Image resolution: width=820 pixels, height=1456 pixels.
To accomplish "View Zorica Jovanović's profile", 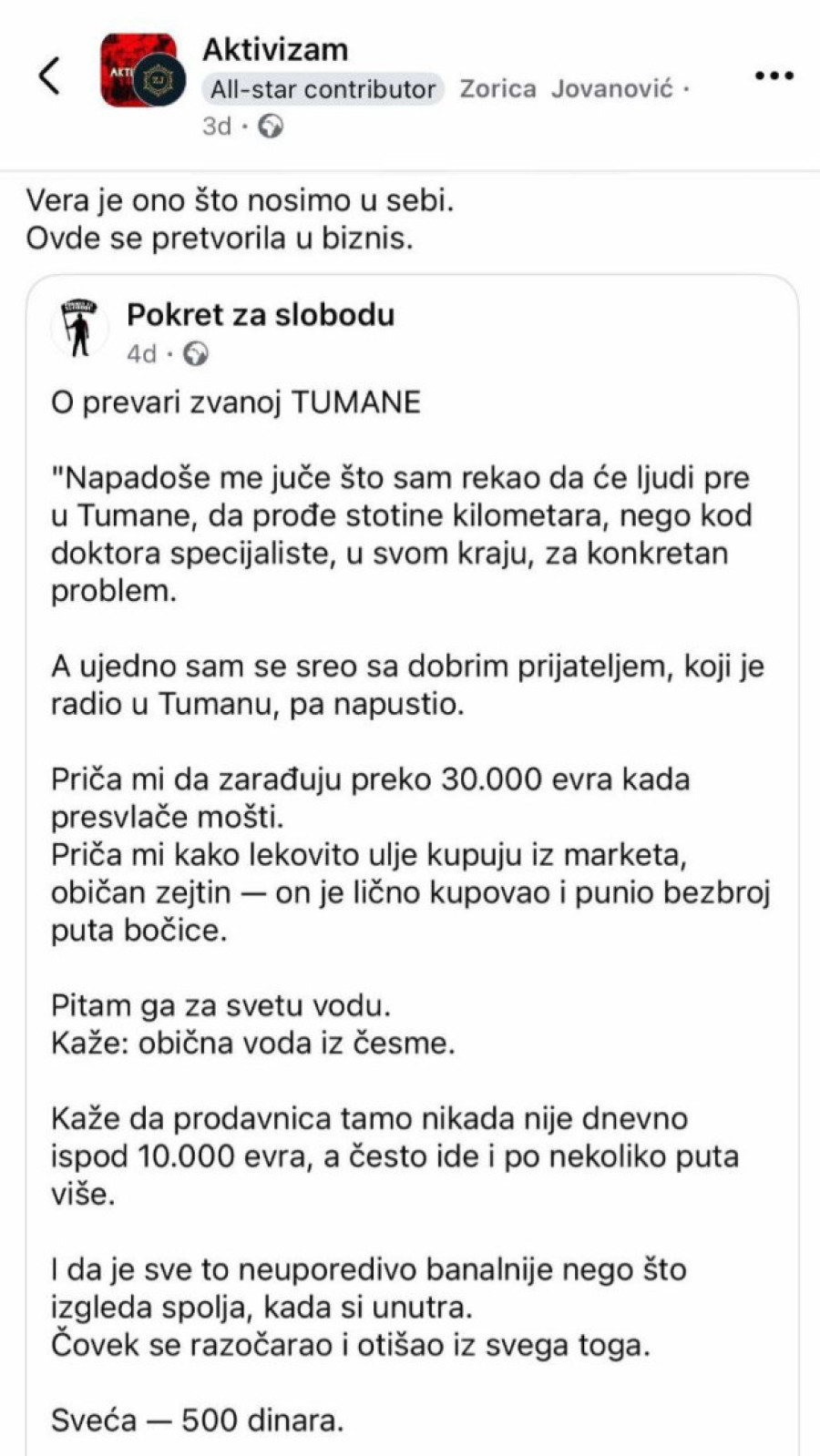I will (566, 89).
